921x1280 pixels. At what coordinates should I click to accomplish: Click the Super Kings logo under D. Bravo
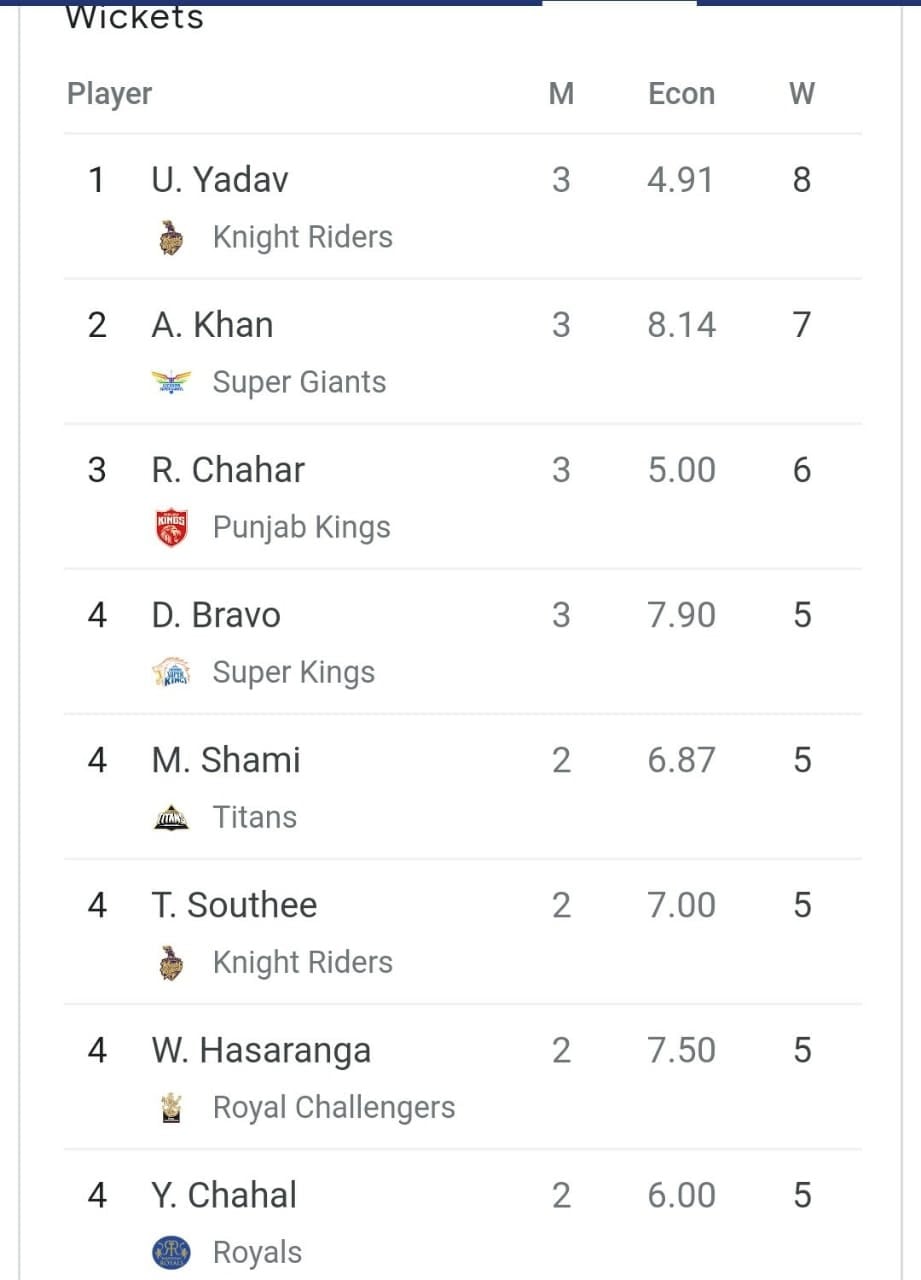[x=171, y=672]
